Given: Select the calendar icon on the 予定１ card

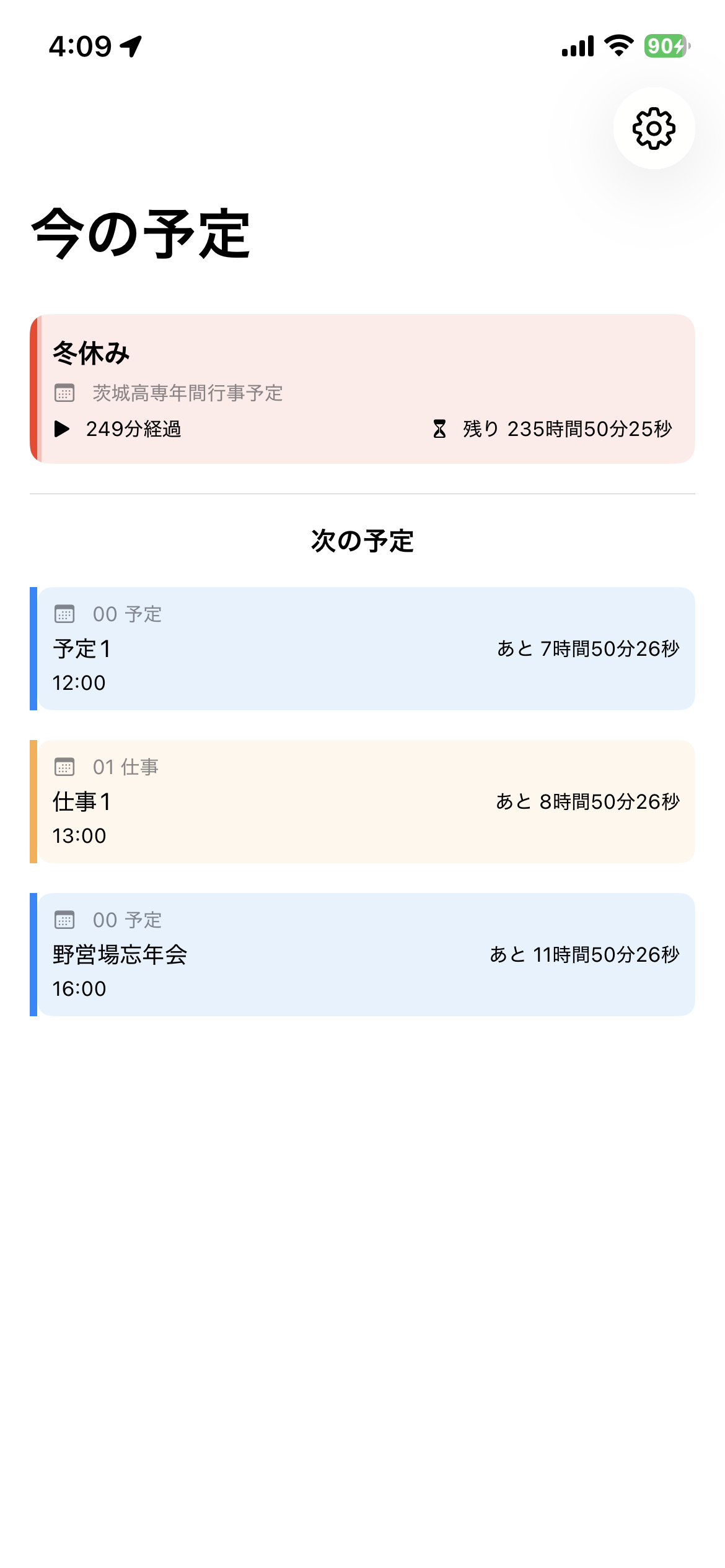Looking at the screenshot, I should click(64, 614).
